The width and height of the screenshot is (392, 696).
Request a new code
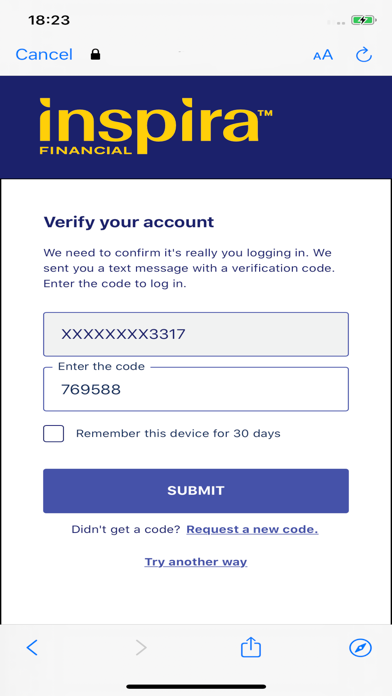coord(252,530)
